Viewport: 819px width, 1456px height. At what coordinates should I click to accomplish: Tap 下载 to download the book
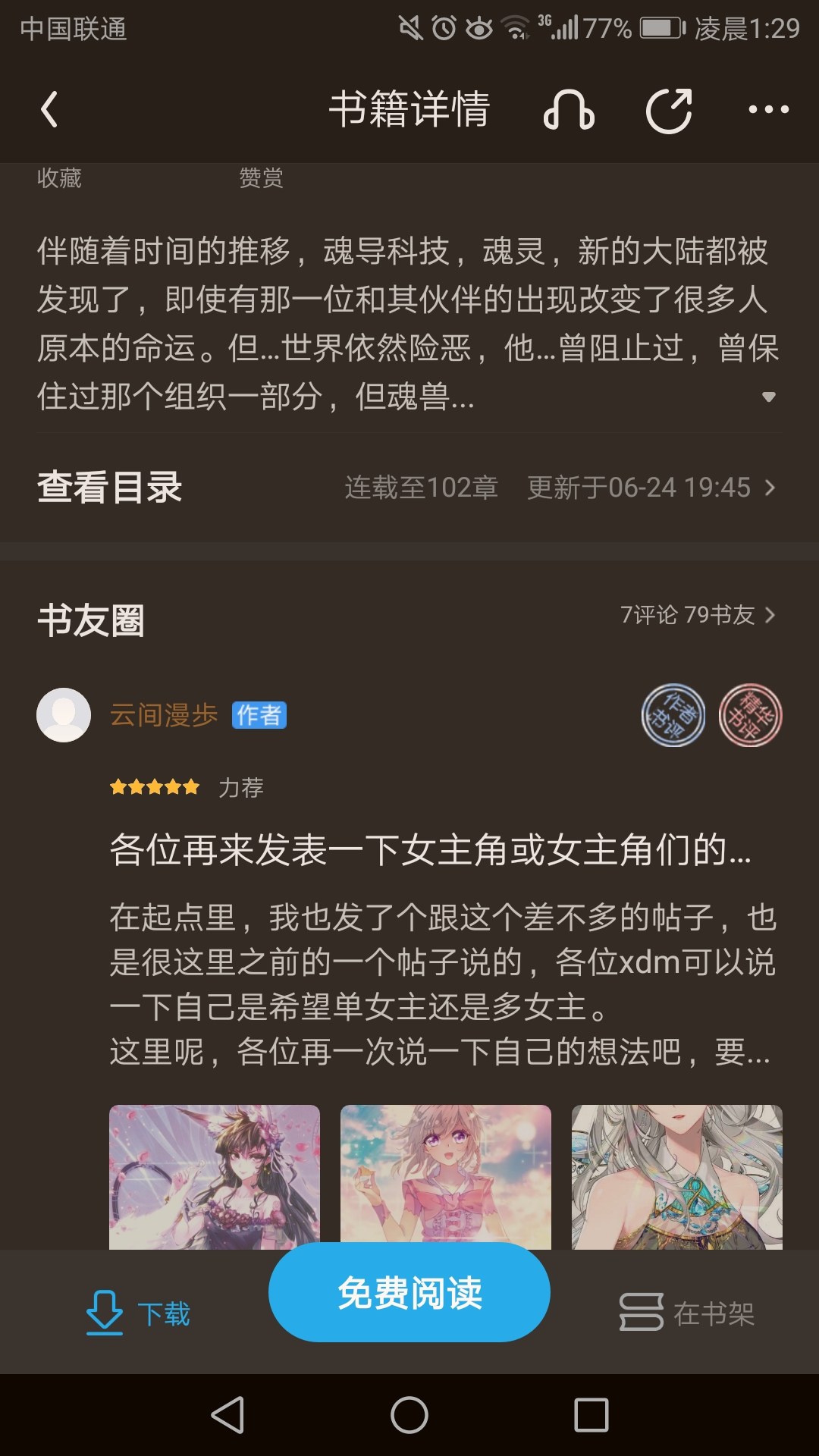coord(138,1313)
